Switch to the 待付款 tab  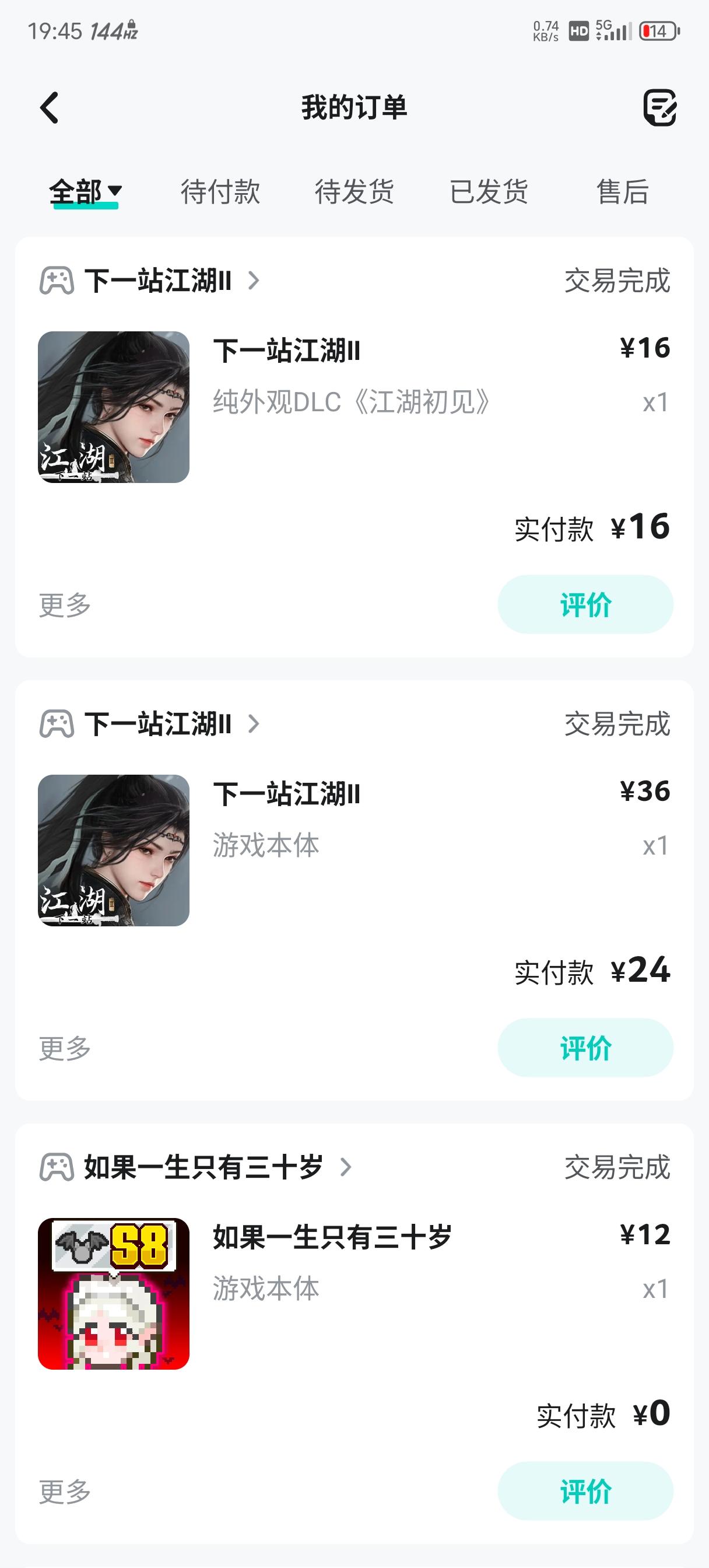click(221, 192)
